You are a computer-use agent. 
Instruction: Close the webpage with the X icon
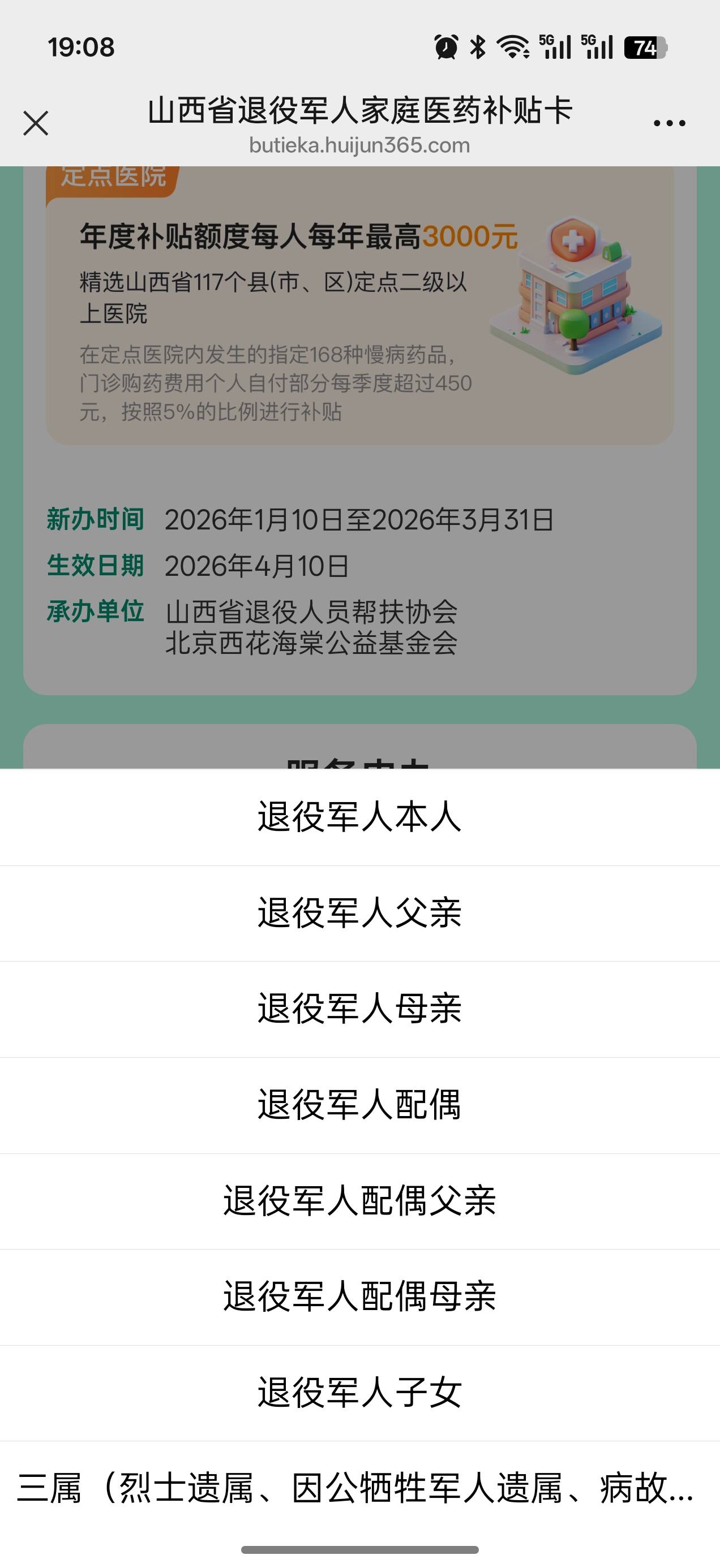(x=36, y=123)
